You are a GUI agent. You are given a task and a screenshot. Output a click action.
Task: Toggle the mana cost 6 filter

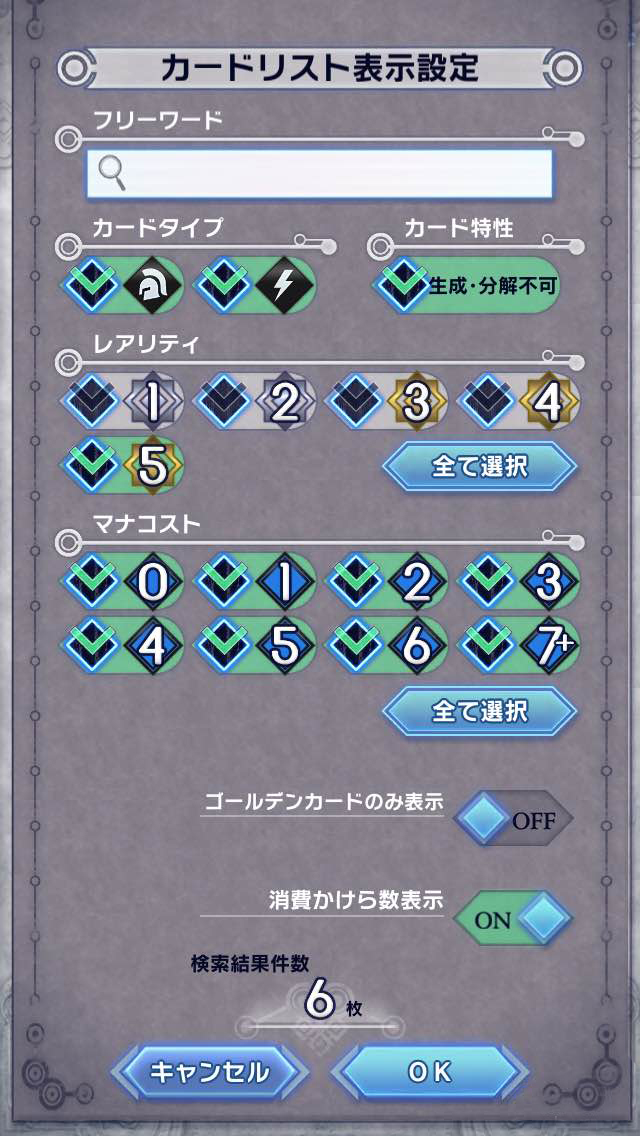click(x=388, y=646)
